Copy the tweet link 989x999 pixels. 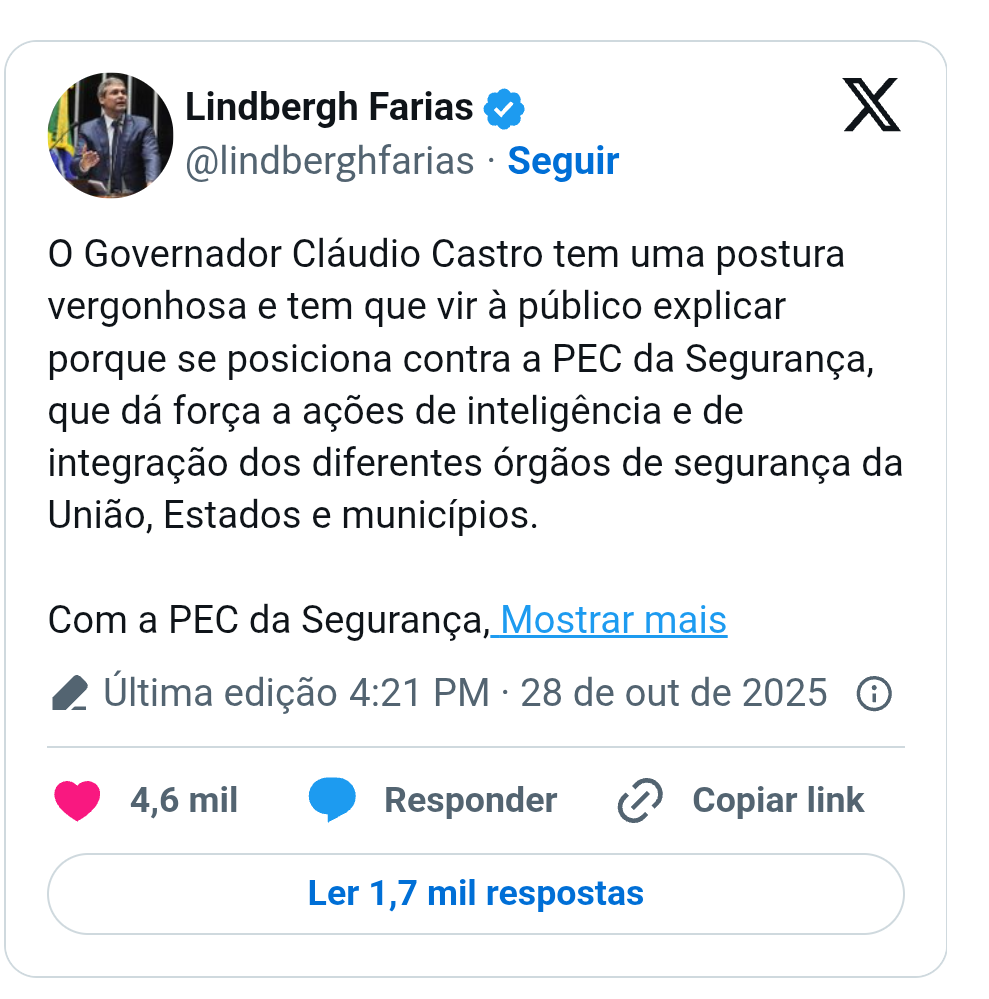tap(741, 801)
